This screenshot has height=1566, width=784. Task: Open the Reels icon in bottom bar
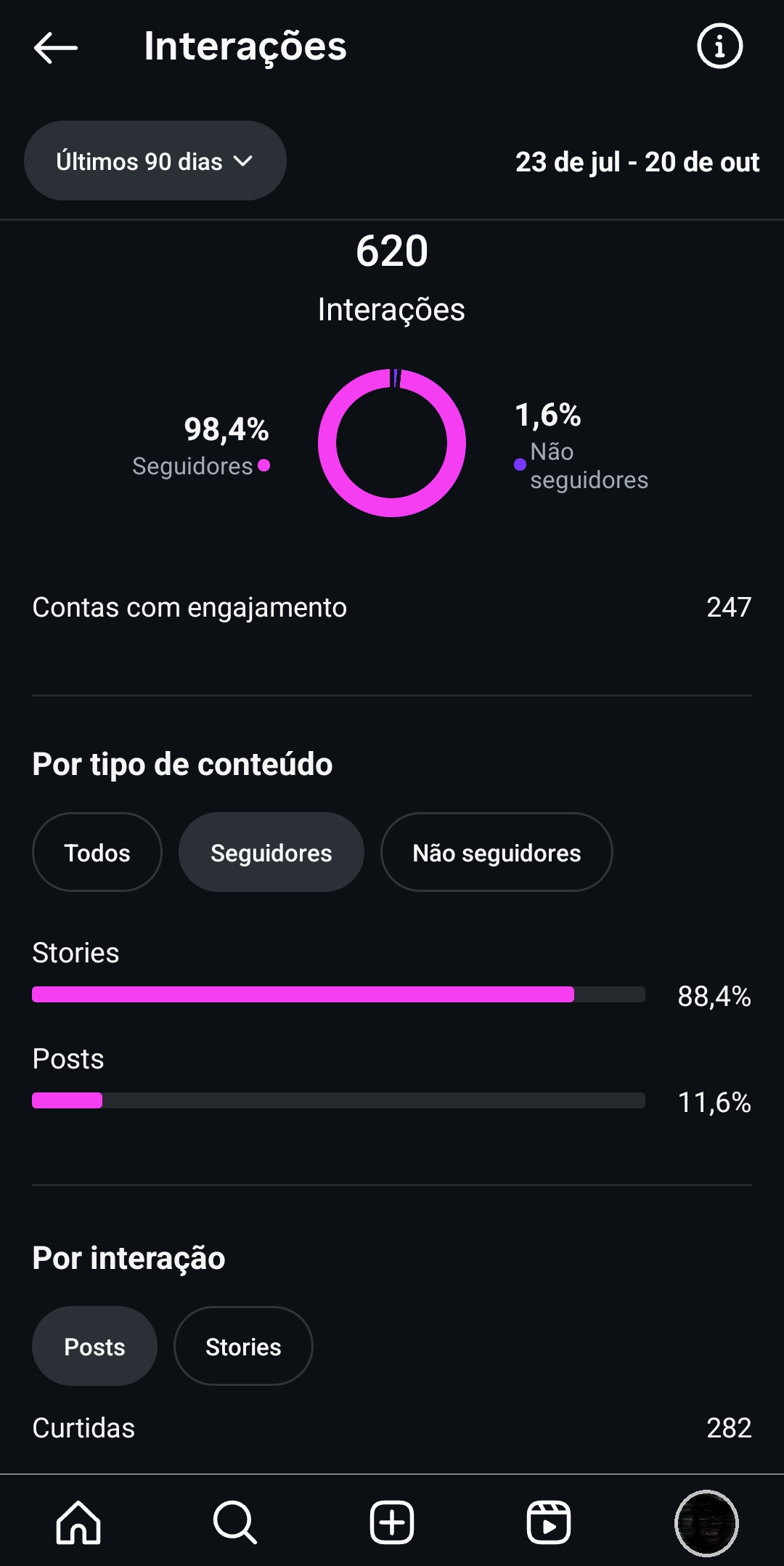(x=549, y=1523)
